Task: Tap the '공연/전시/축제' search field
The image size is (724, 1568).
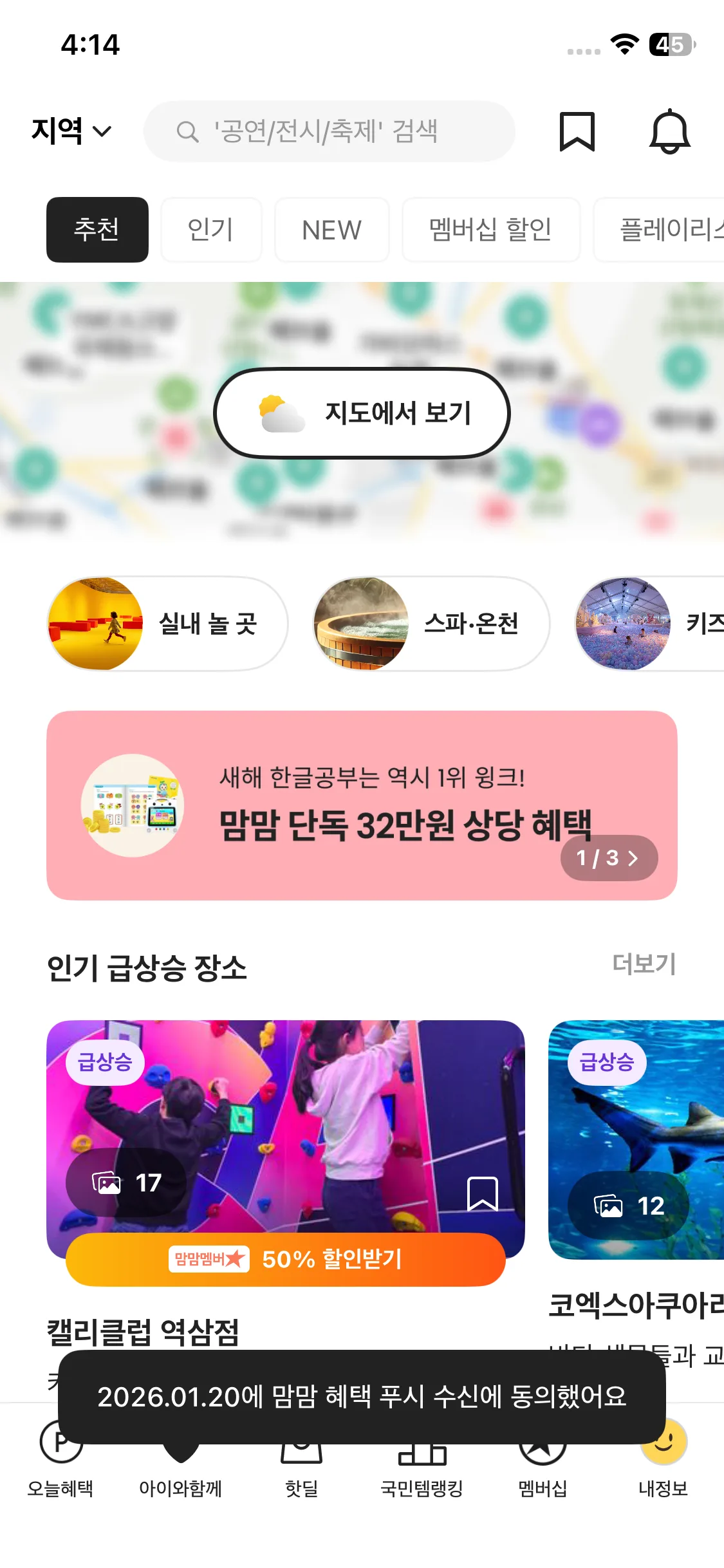Action: tap(329, 131)
